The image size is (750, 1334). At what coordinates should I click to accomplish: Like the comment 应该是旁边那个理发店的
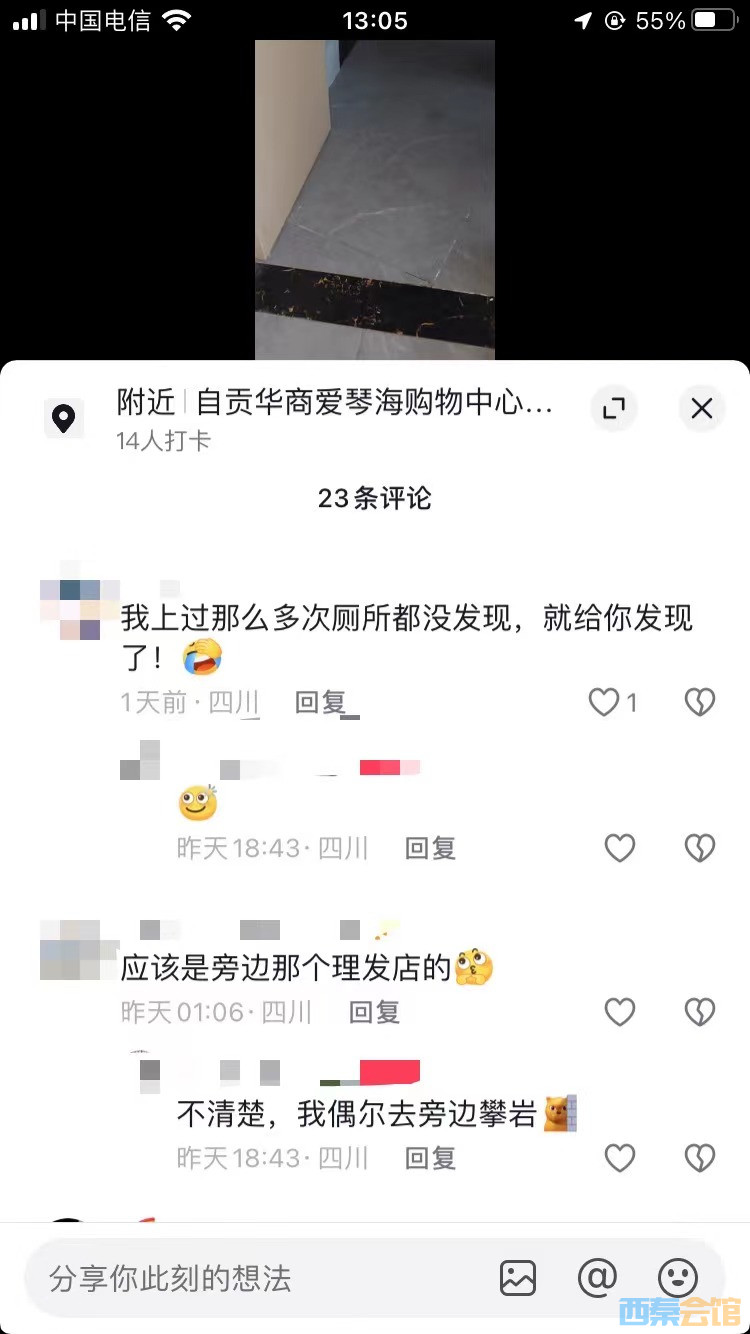tap(620, 1012)
